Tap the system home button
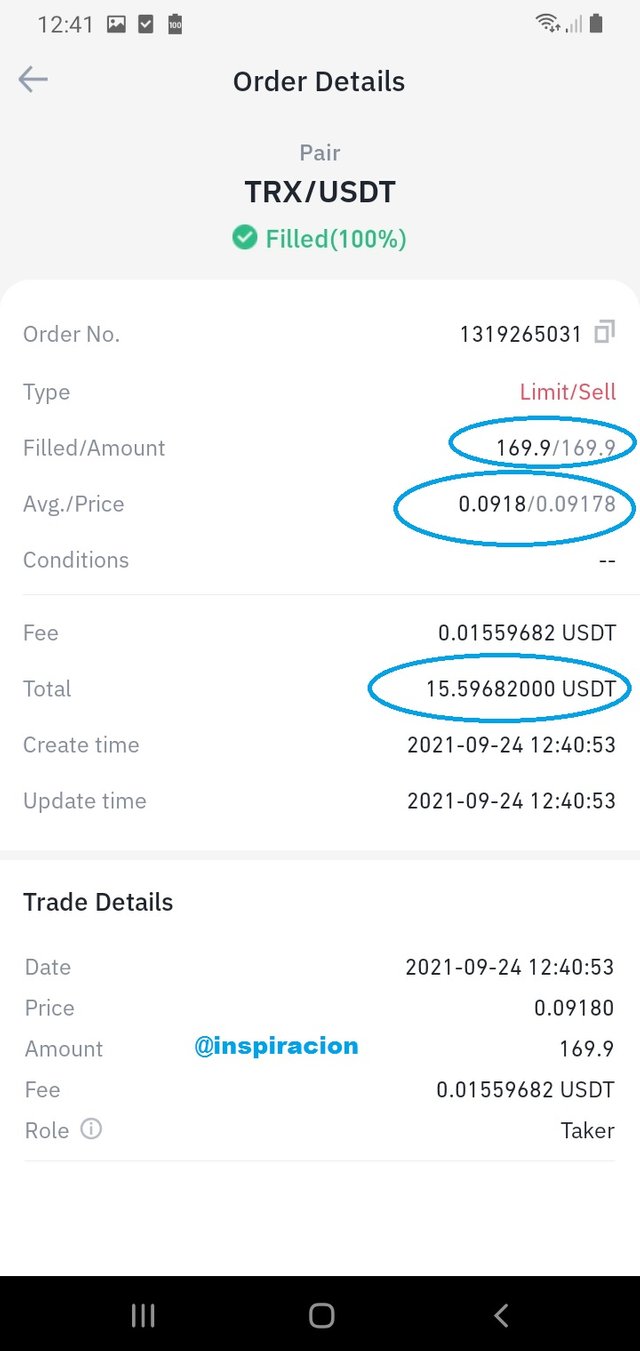The height and width of the screenshot is (1351, 640). [x=321, y=1315]
